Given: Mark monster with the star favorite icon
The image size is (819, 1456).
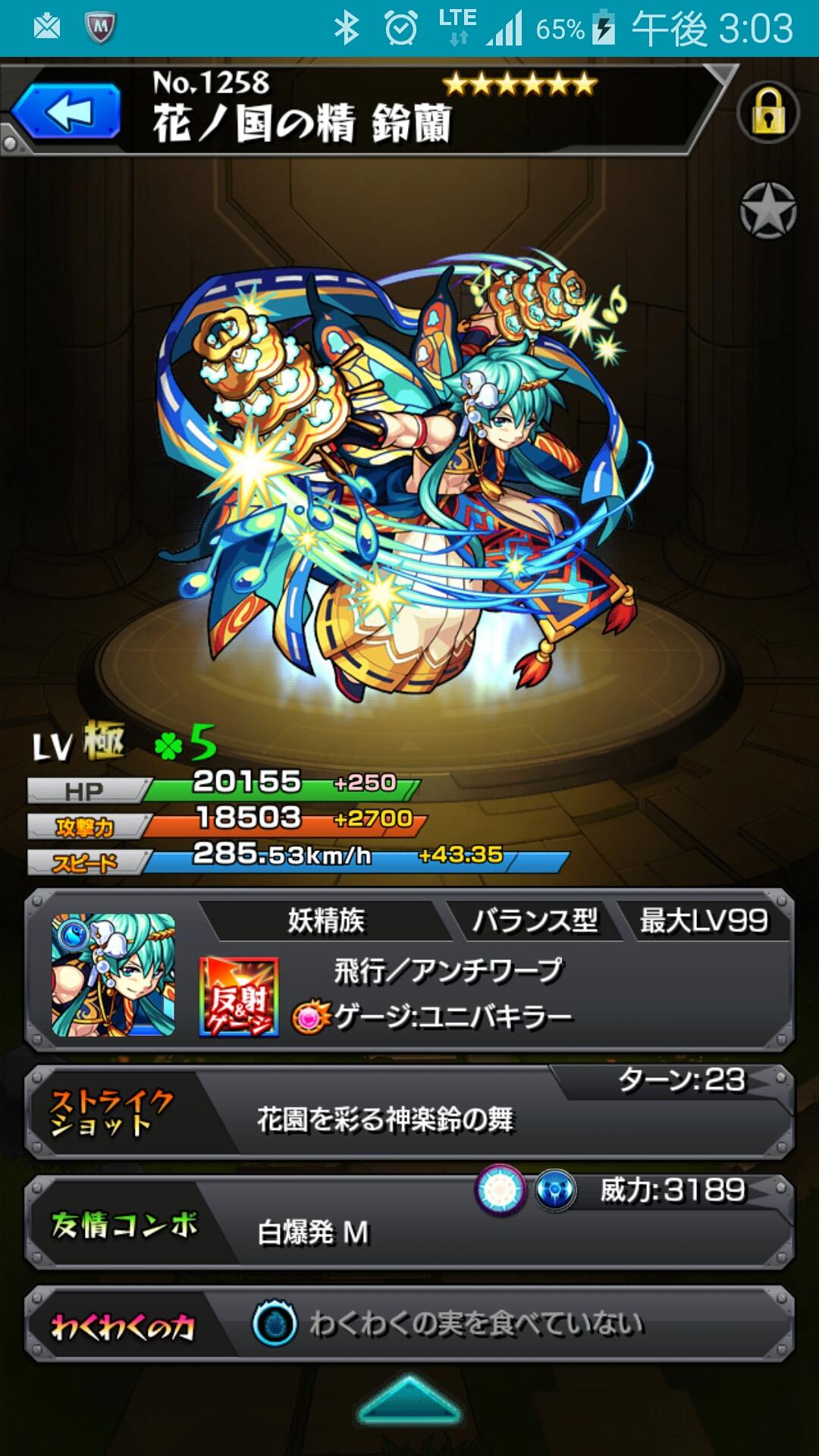Looking at the screenshot, I should [x=767, y=211].
